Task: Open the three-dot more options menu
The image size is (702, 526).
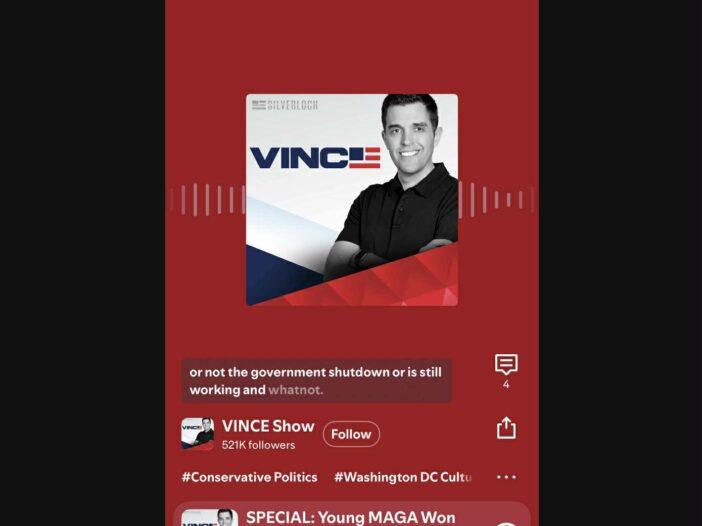Action: [x=506, y=477]
